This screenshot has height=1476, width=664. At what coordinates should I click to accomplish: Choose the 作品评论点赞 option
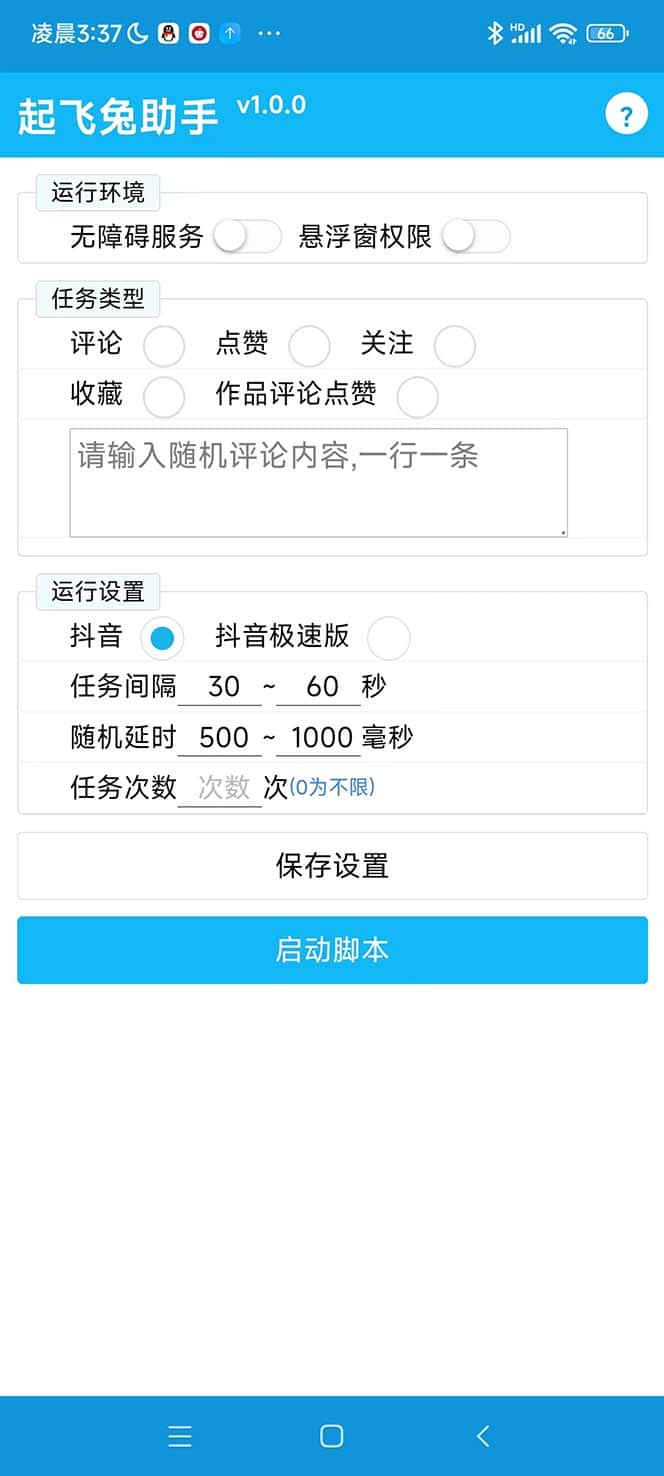[417, 396]
